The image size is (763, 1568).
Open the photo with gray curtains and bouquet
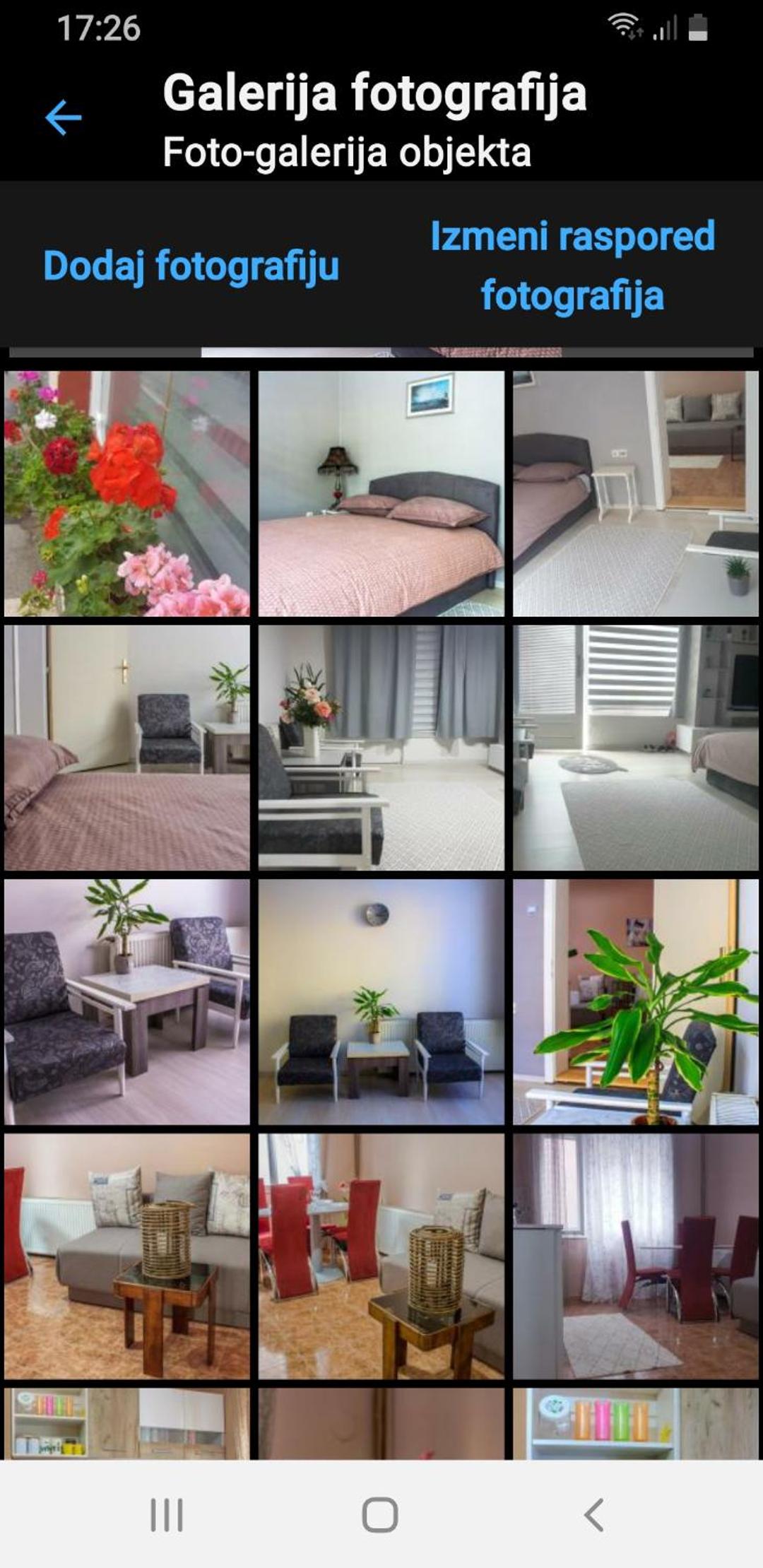(381, 748)
